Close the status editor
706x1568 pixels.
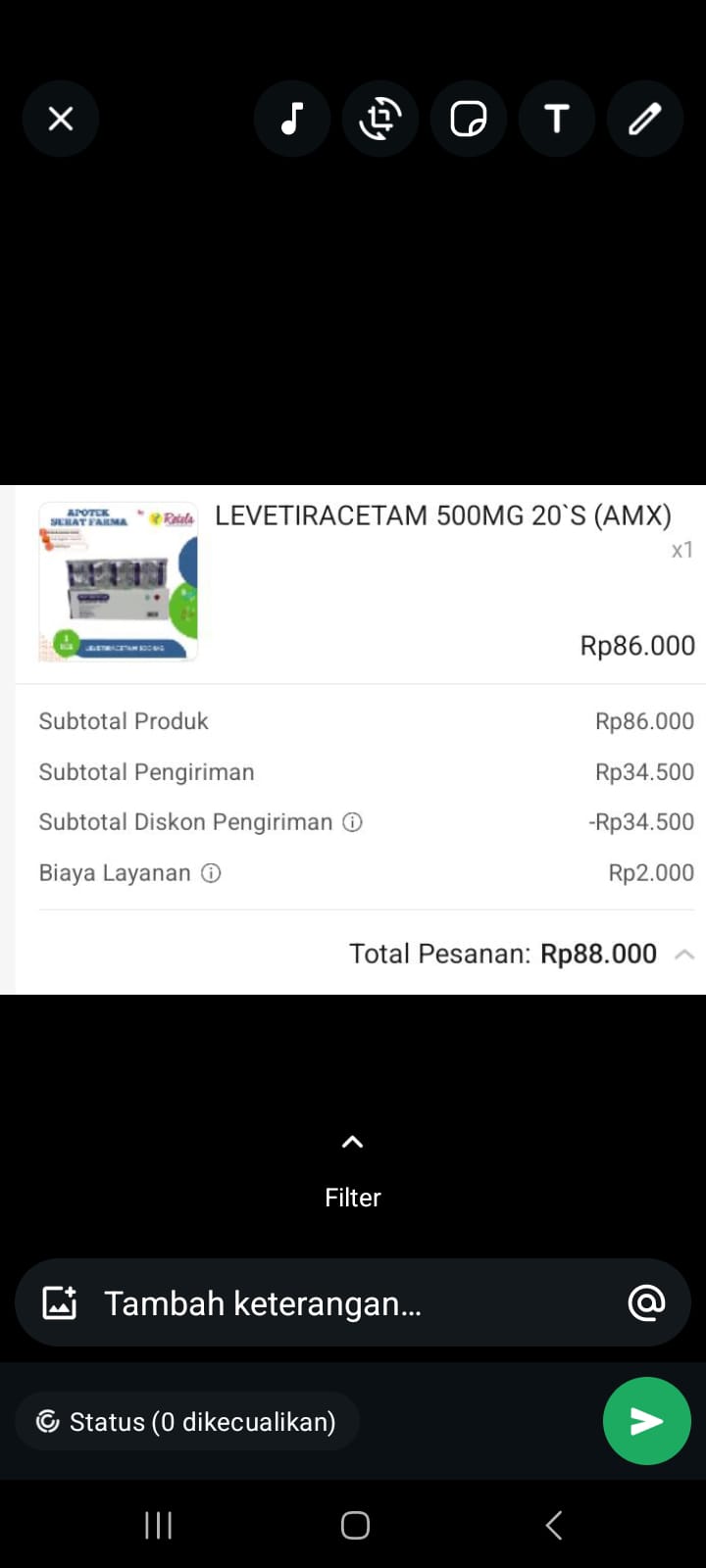click(x=61, y=119)
